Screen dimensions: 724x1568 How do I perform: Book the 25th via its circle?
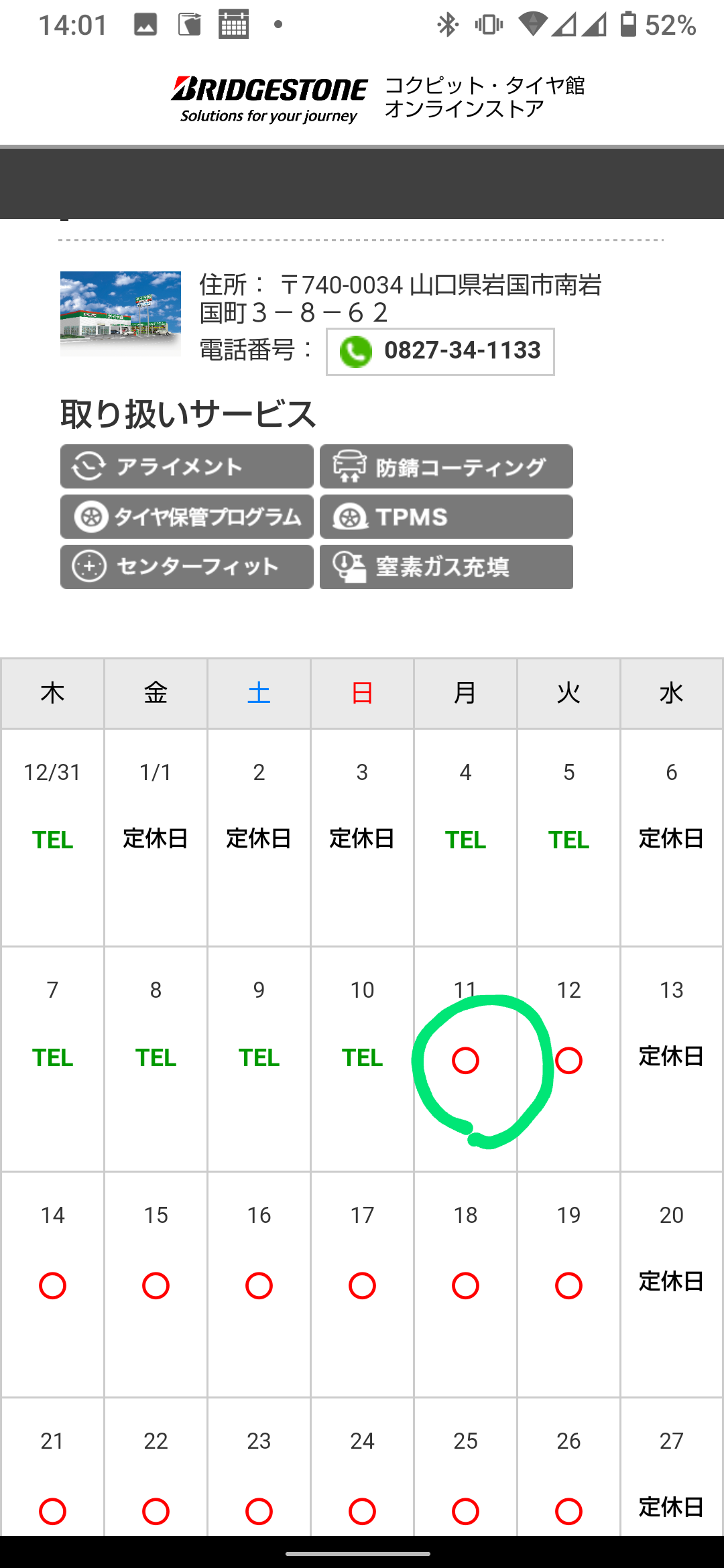point(465,1512)
